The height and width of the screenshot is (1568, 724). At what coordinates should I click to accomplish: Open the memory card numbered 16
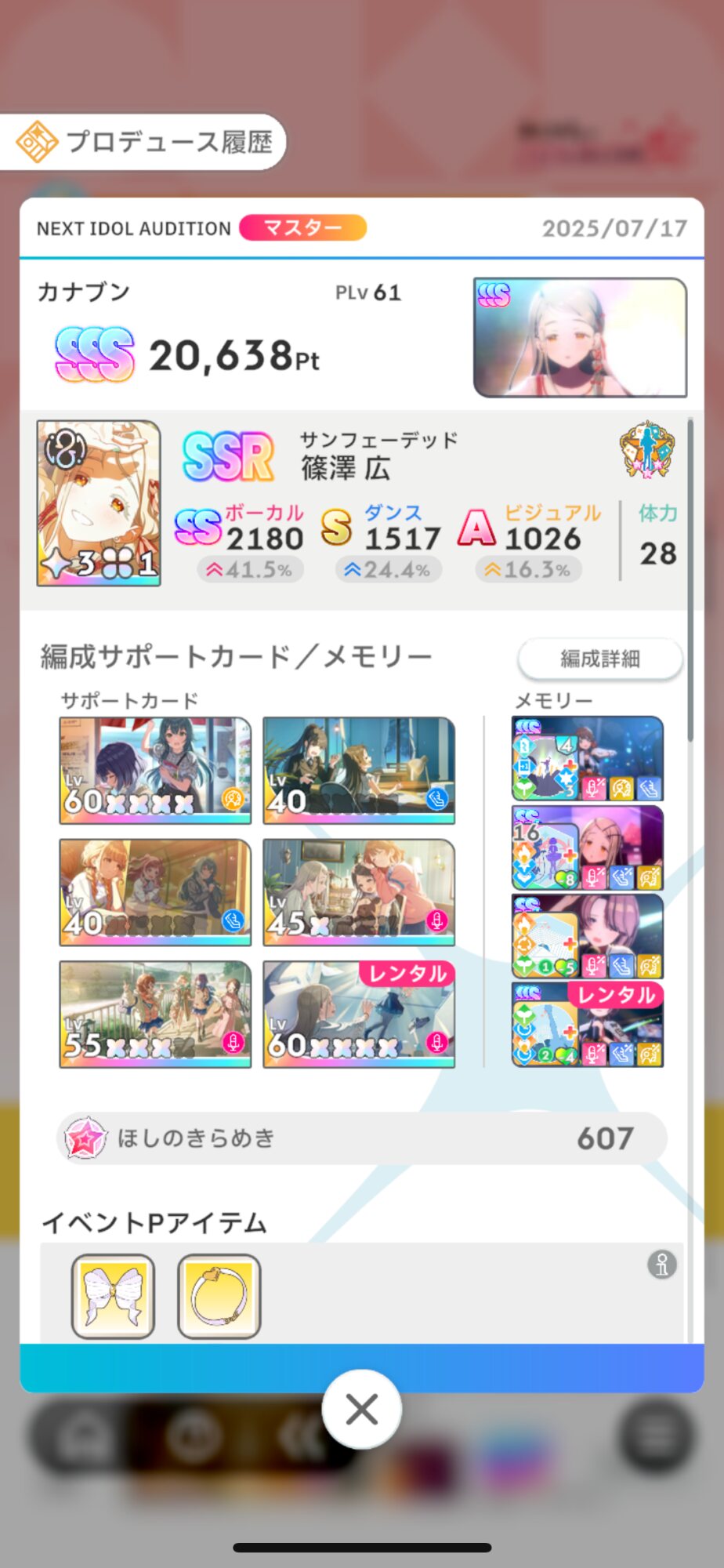[x=588, y=848]
